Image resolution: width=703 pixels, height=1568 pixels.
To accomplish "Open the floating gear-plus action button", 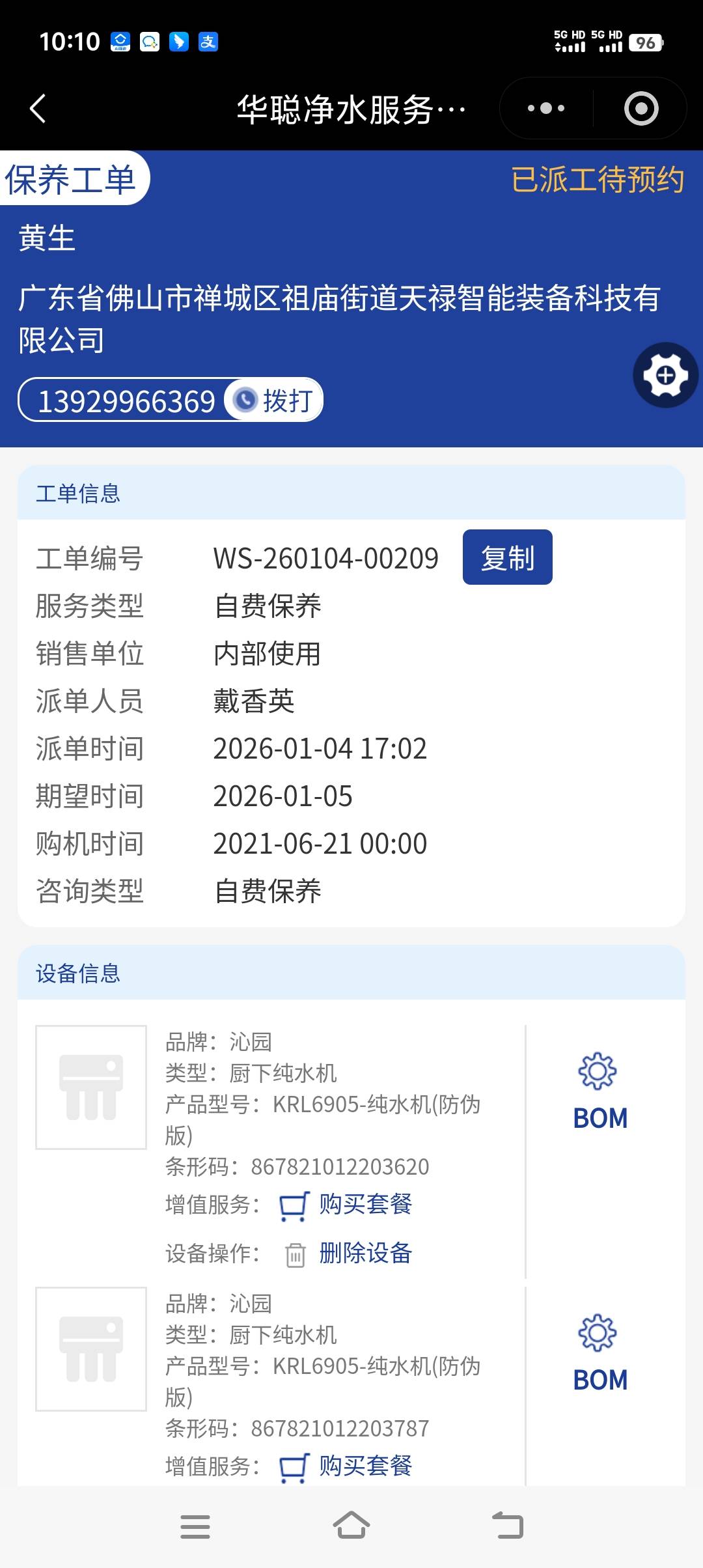I will [665, 375].
